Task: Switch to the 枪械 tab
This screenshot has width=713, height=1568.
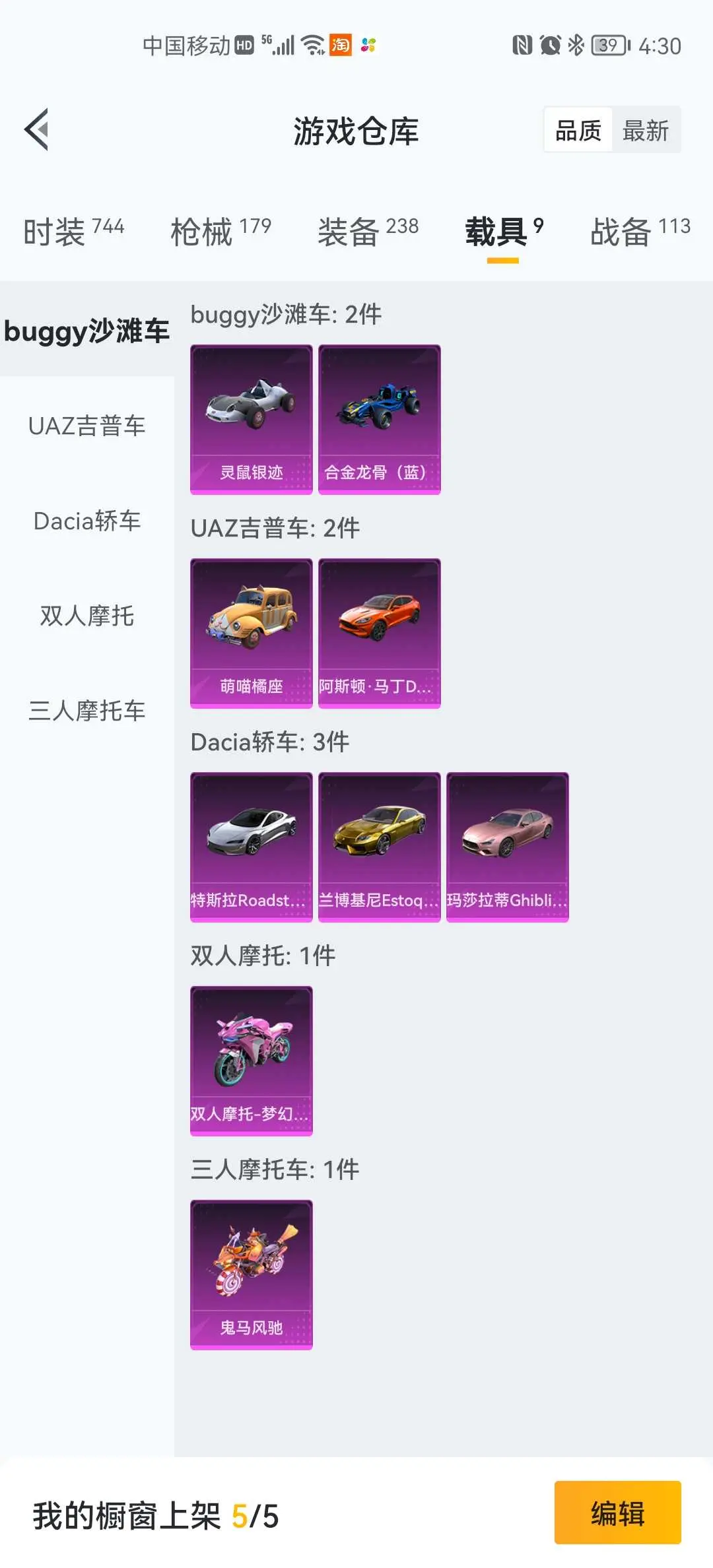Action: [221, 232]
